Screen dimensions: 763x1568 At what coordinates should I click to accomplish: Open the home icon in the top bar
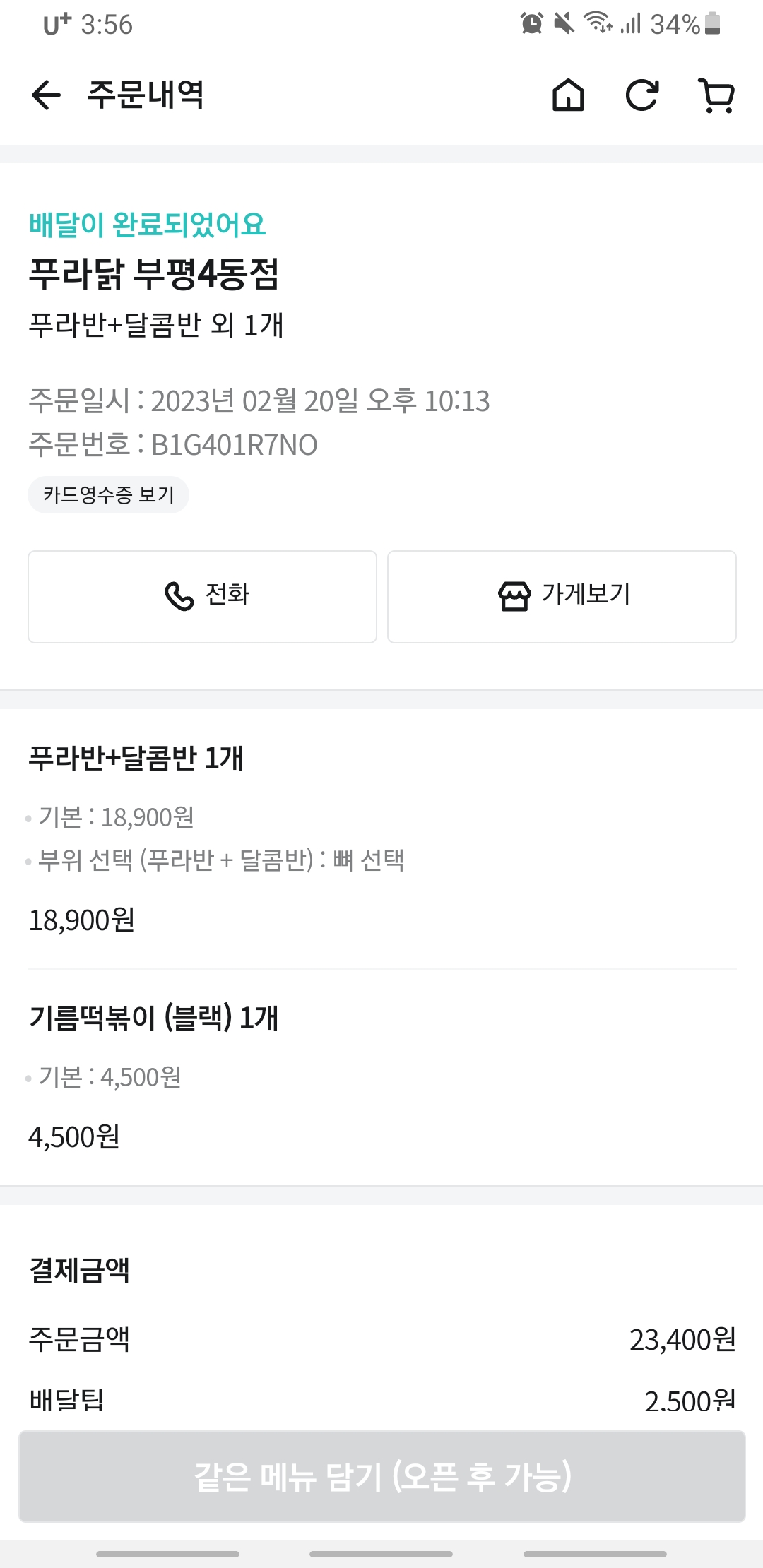(568, 95)
